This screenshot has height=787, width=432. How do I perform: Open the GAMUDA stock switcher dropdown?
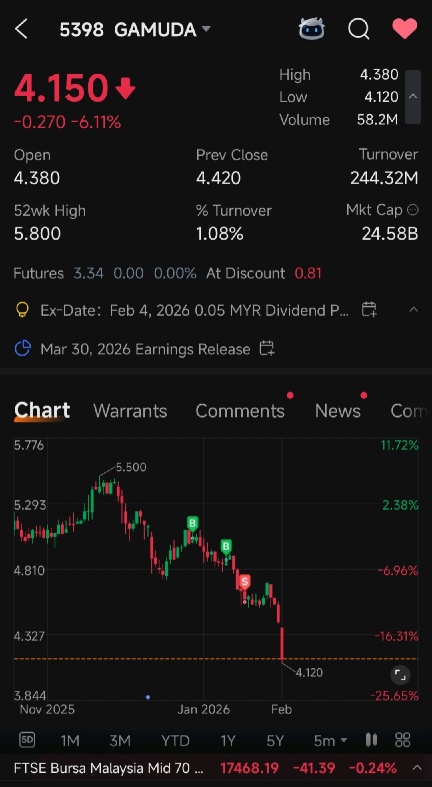[206, 29]
